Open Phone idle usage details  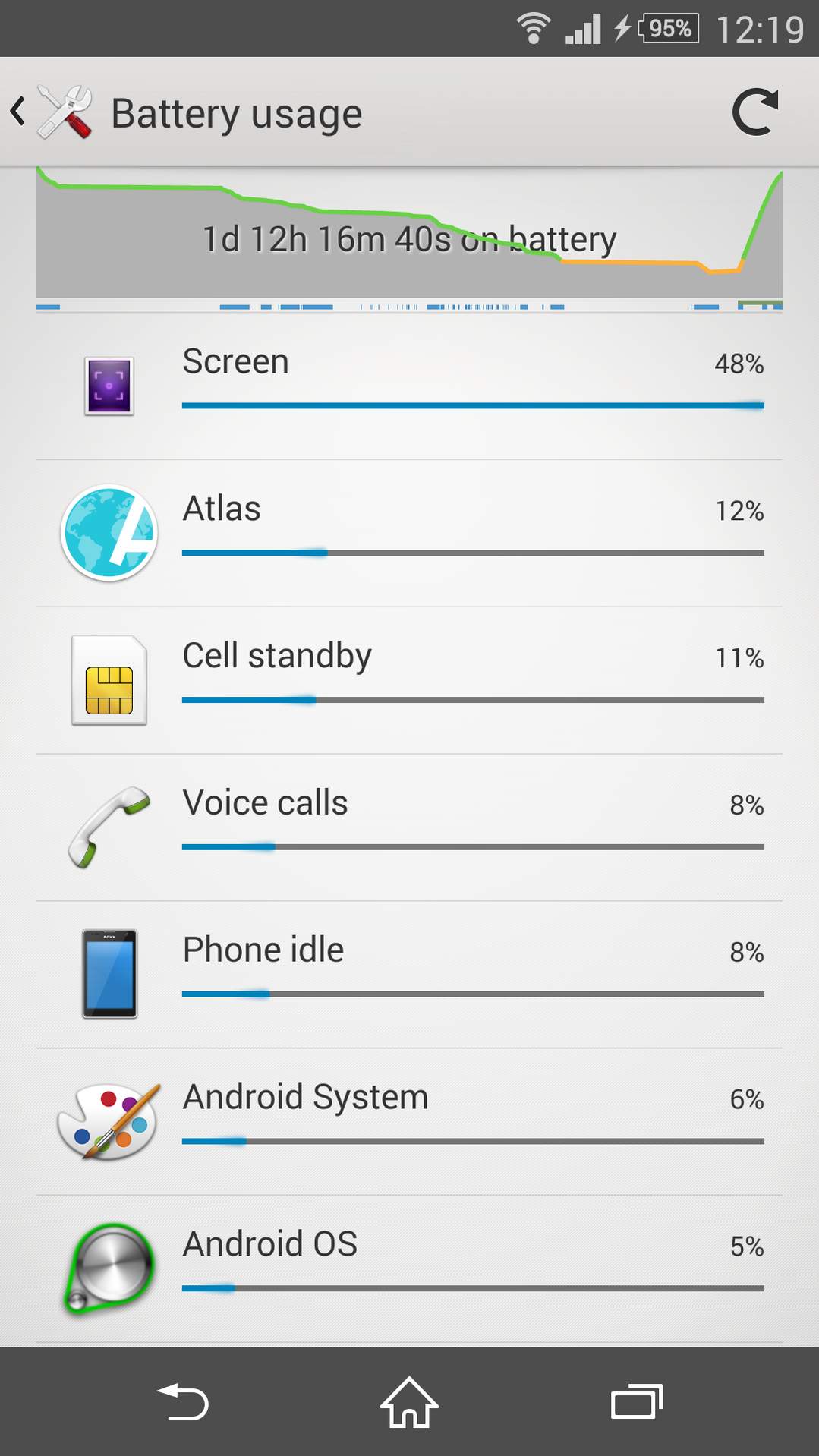(x=409, y=975)
